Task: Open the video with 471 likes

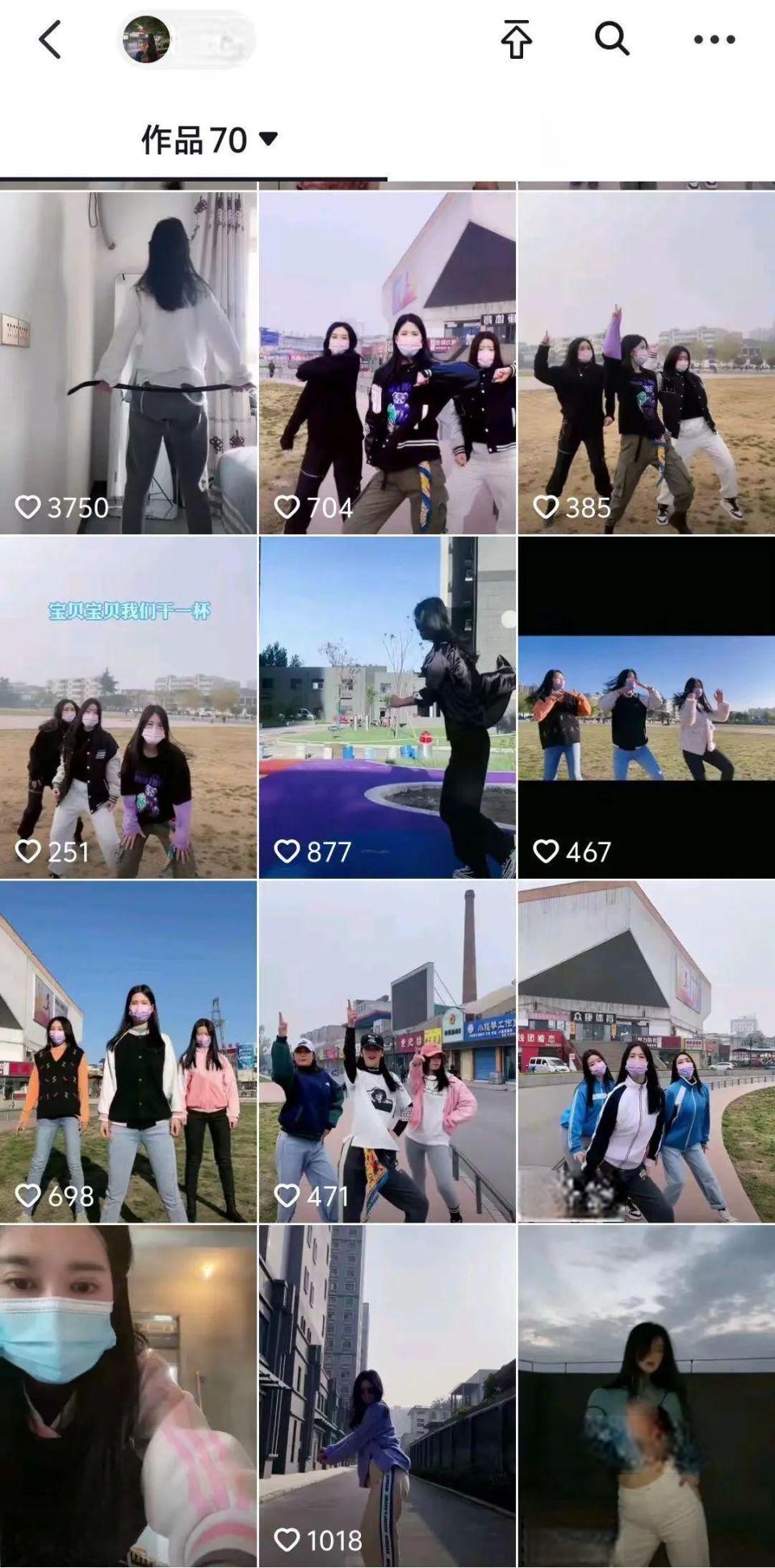Action: (387, 1052)
